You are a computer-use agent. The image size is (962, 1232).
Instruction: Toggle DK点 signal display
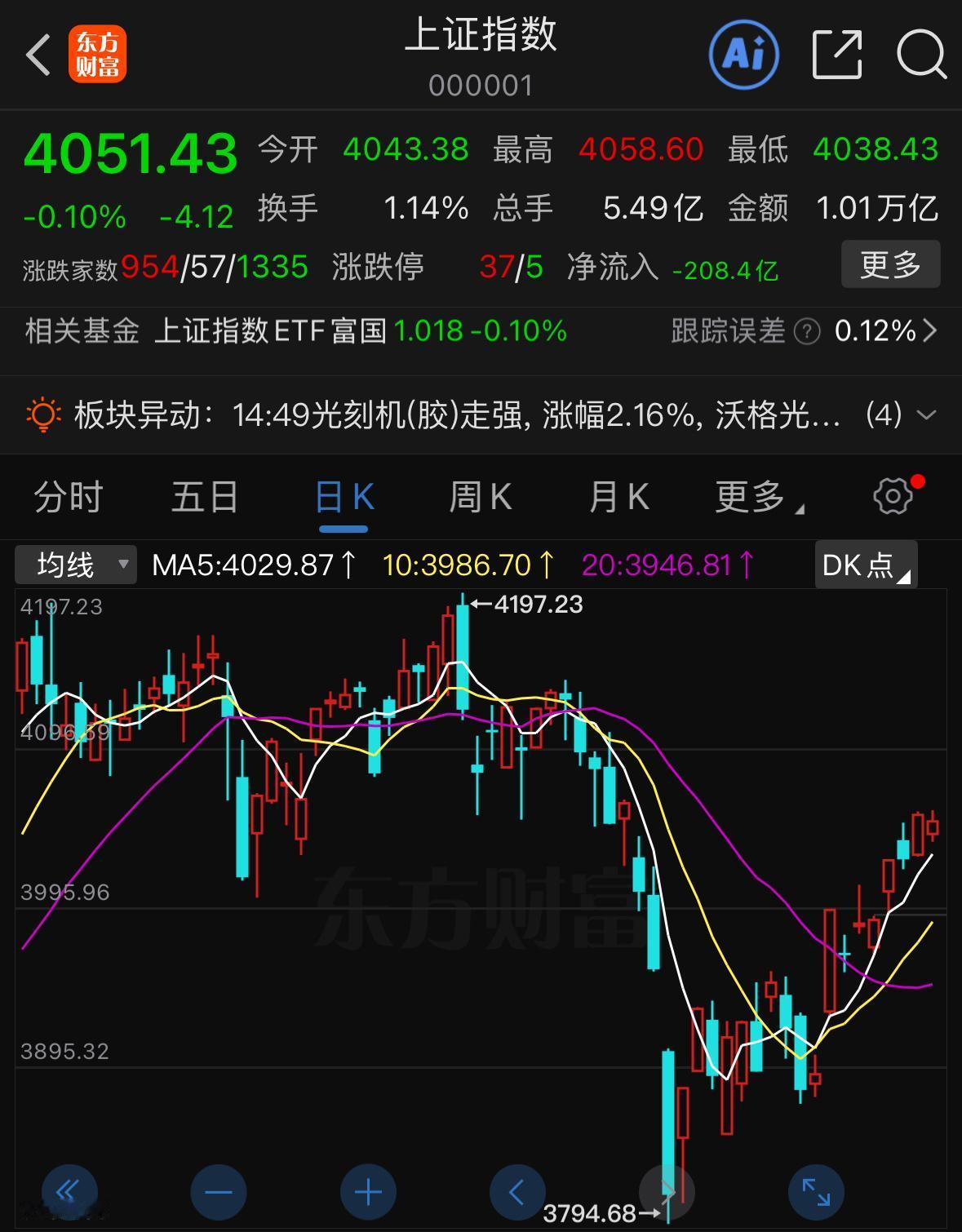(864, 564)
